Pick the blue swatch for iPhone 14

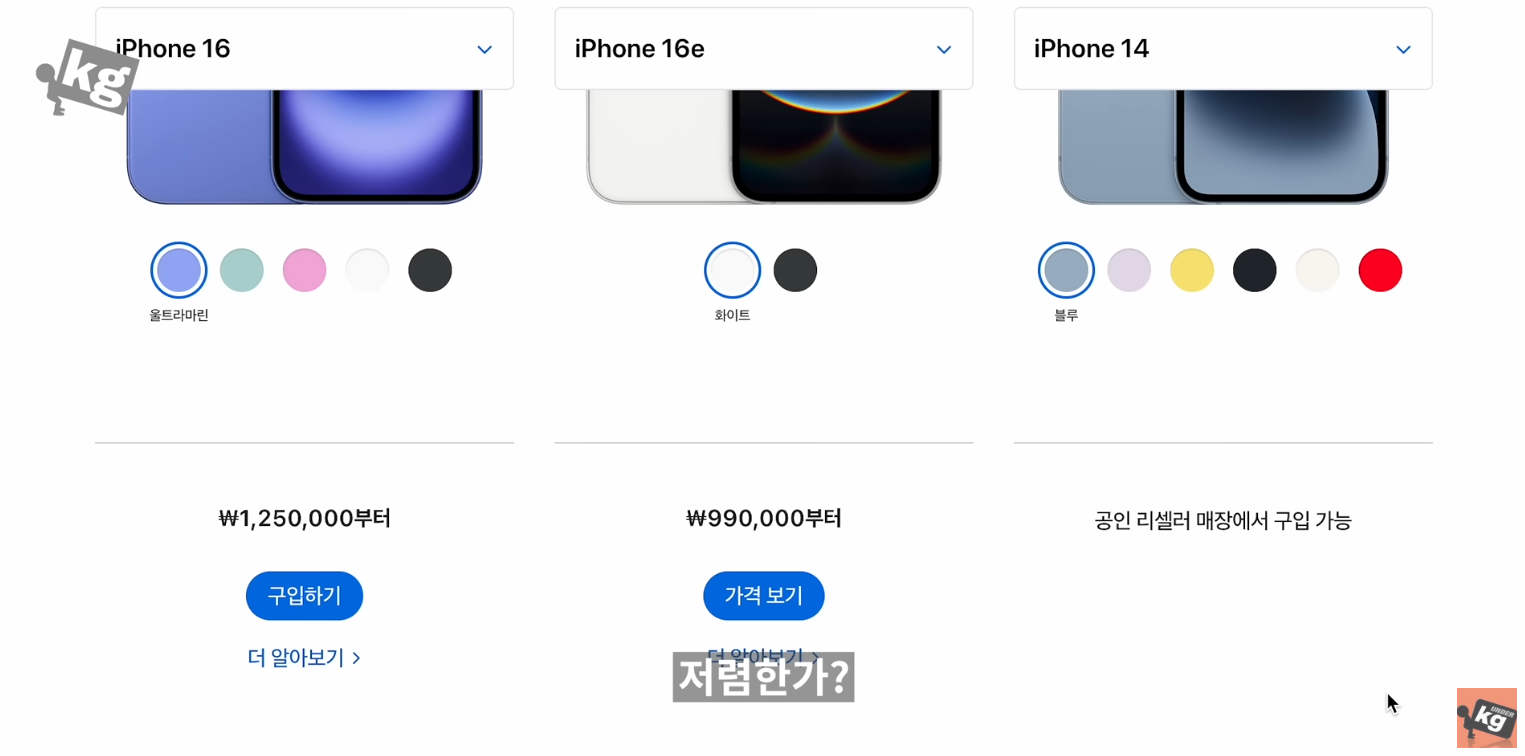pyautogui.click(x=1066, y=270)
